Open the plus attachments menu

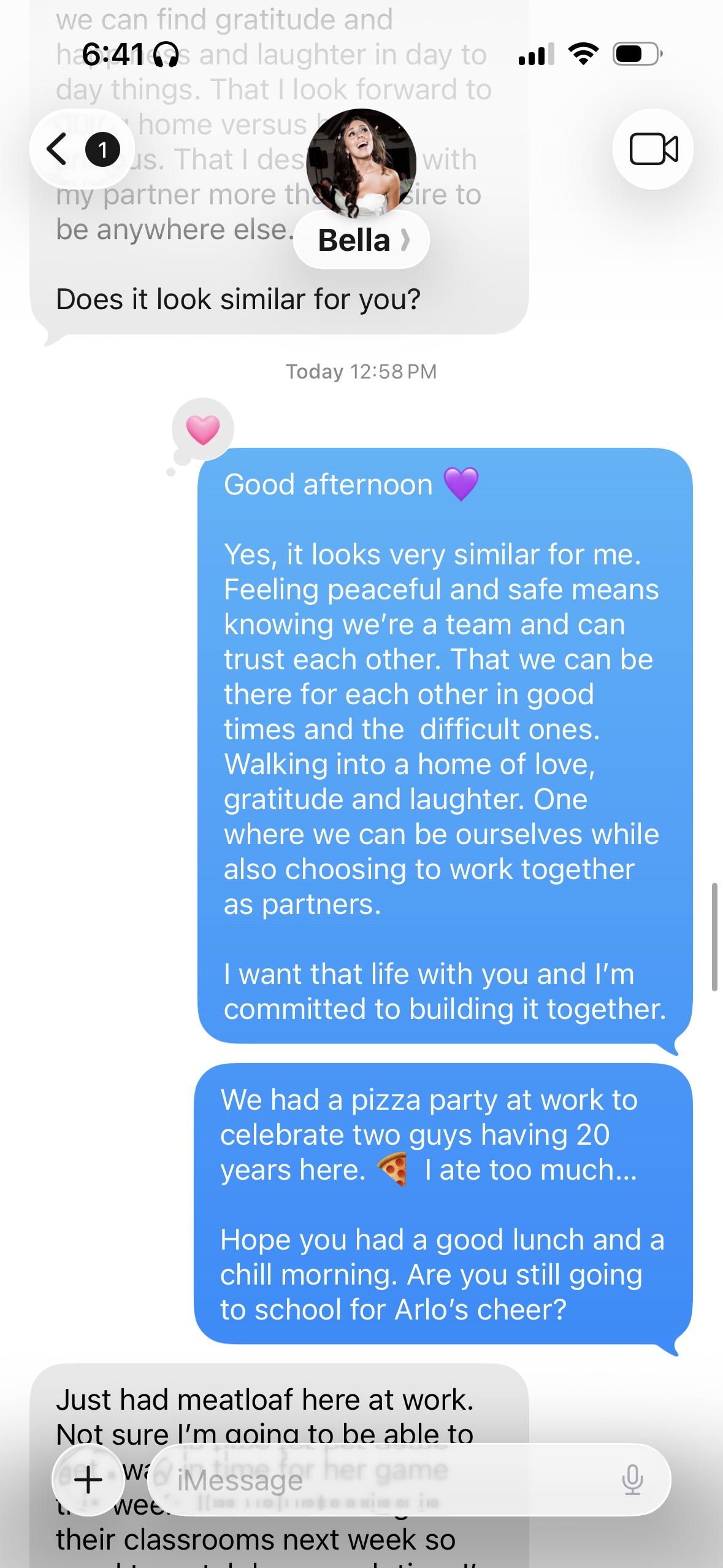tap(88, 1480)
